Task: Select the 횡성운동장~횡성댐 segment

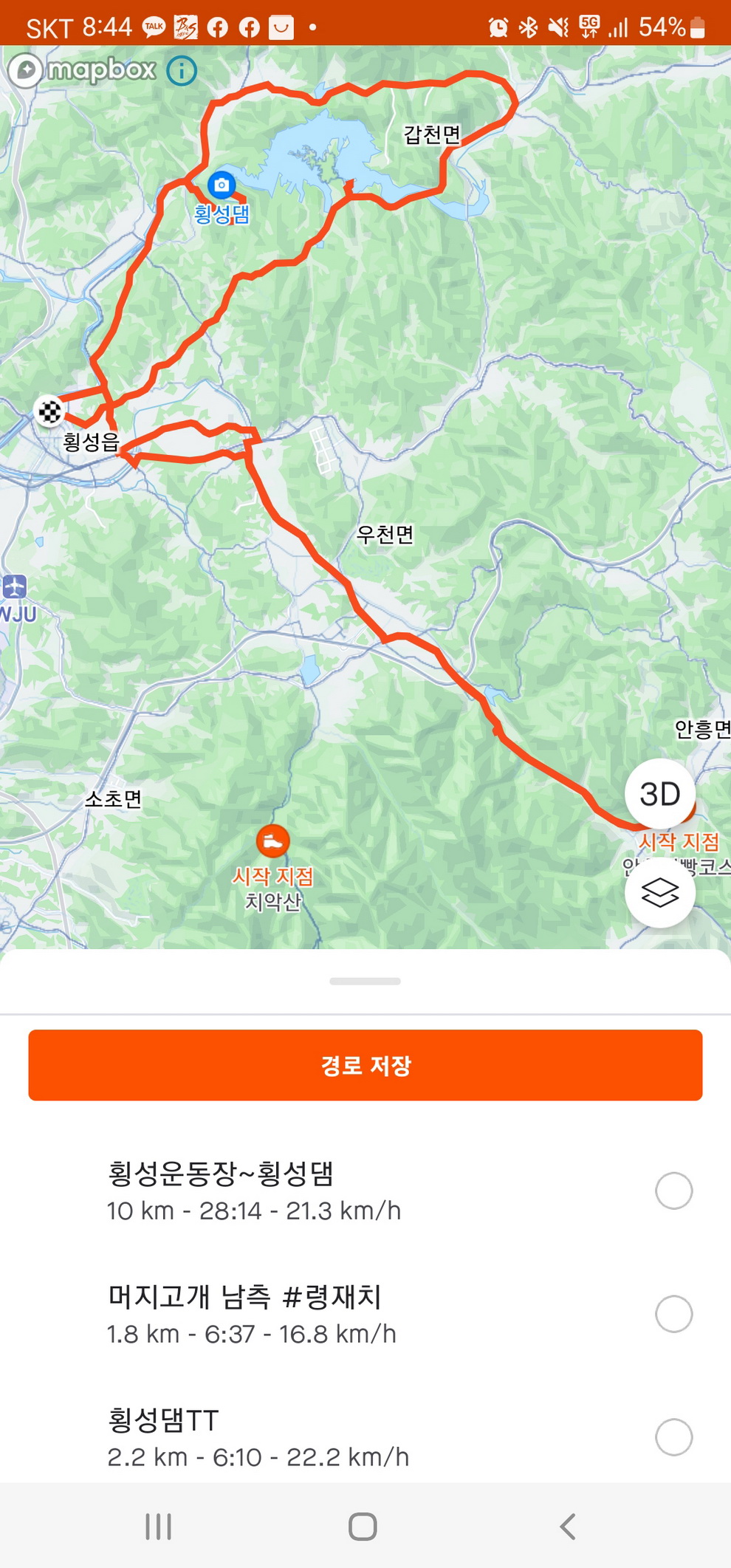Action: click(x=673, y=1191)
